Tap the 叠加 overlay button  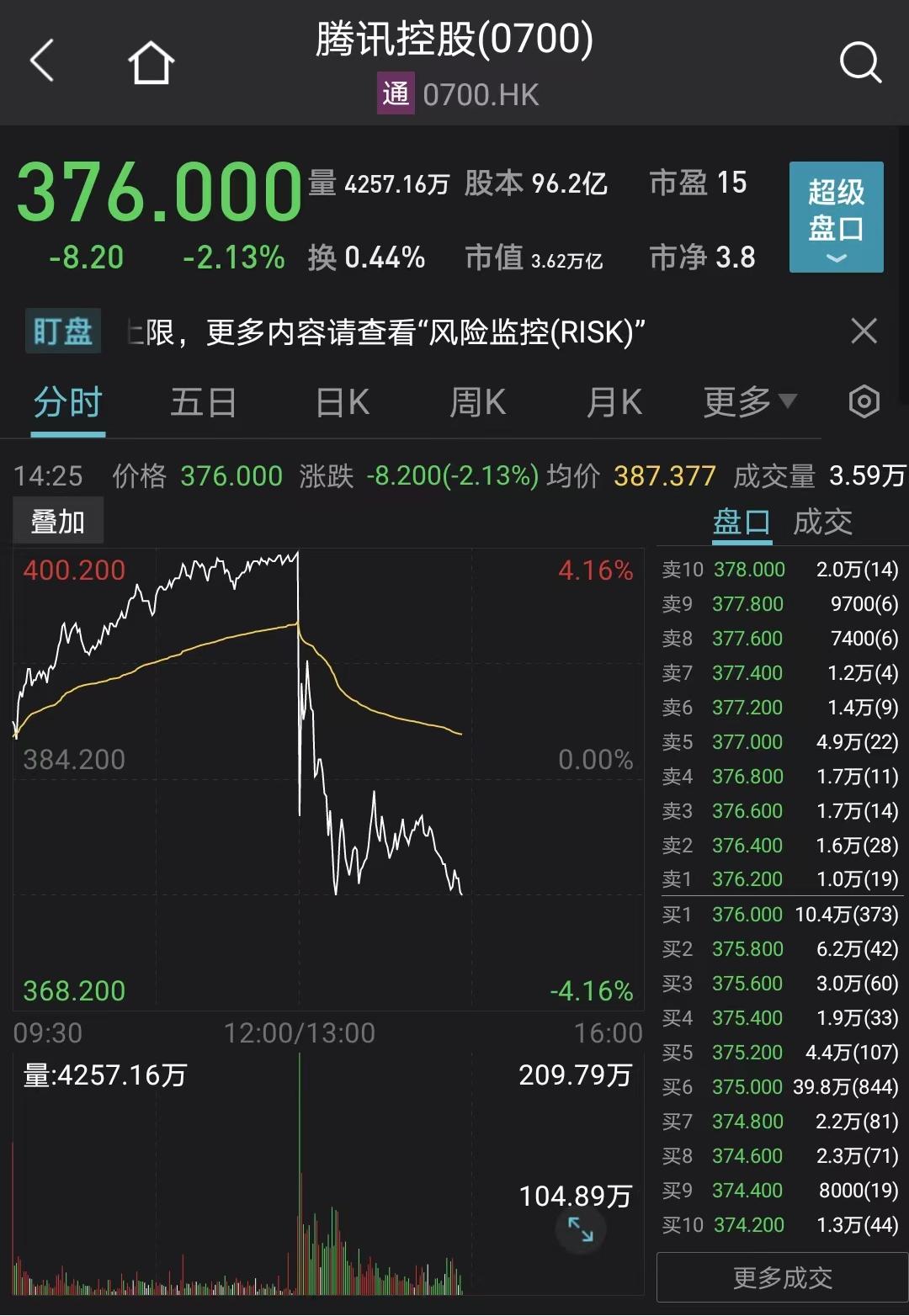[58, 522]
